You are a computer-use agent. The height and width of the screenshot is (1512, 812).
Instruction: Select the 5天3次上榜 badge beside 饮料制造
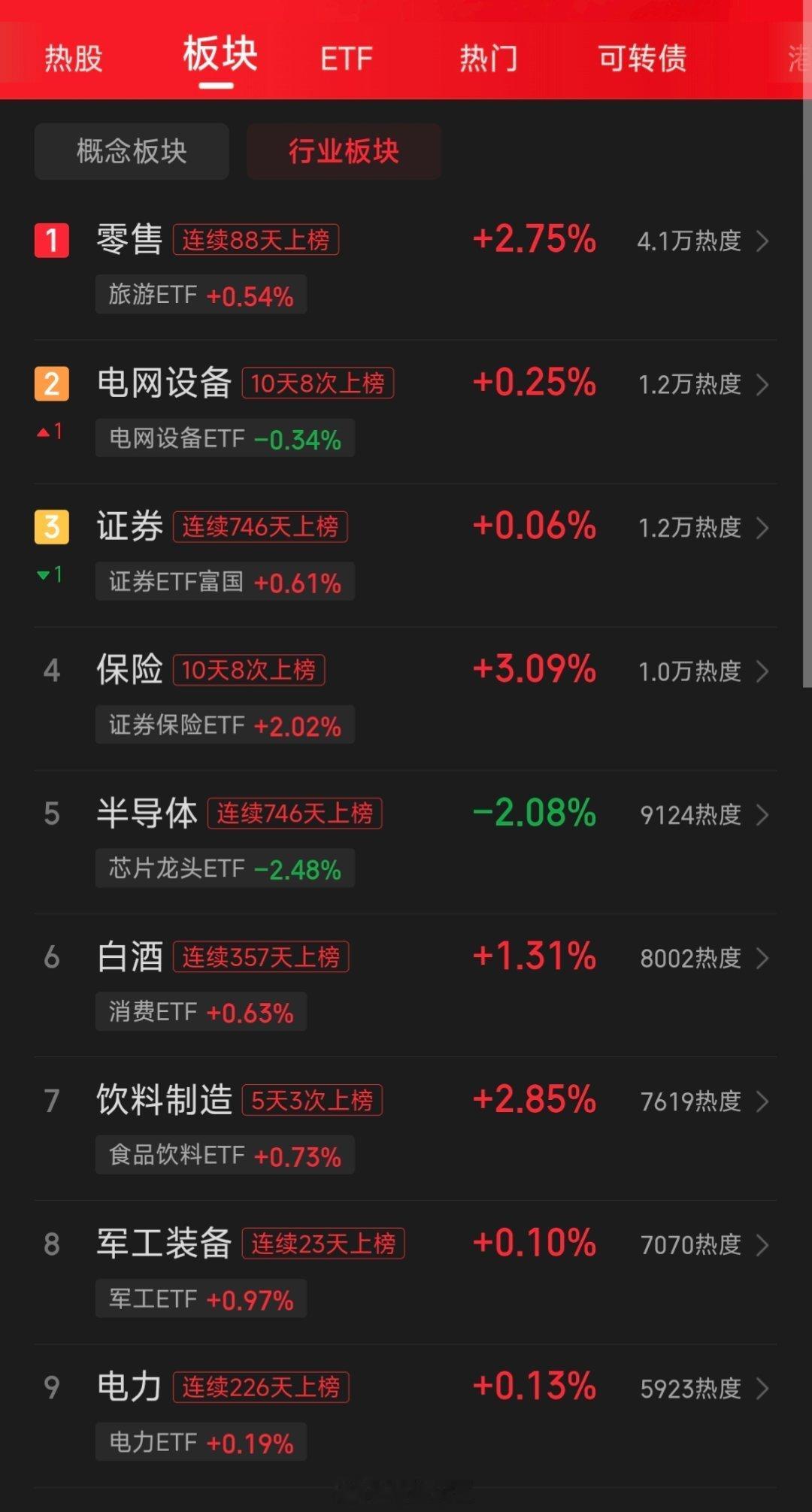point(312,1100)
